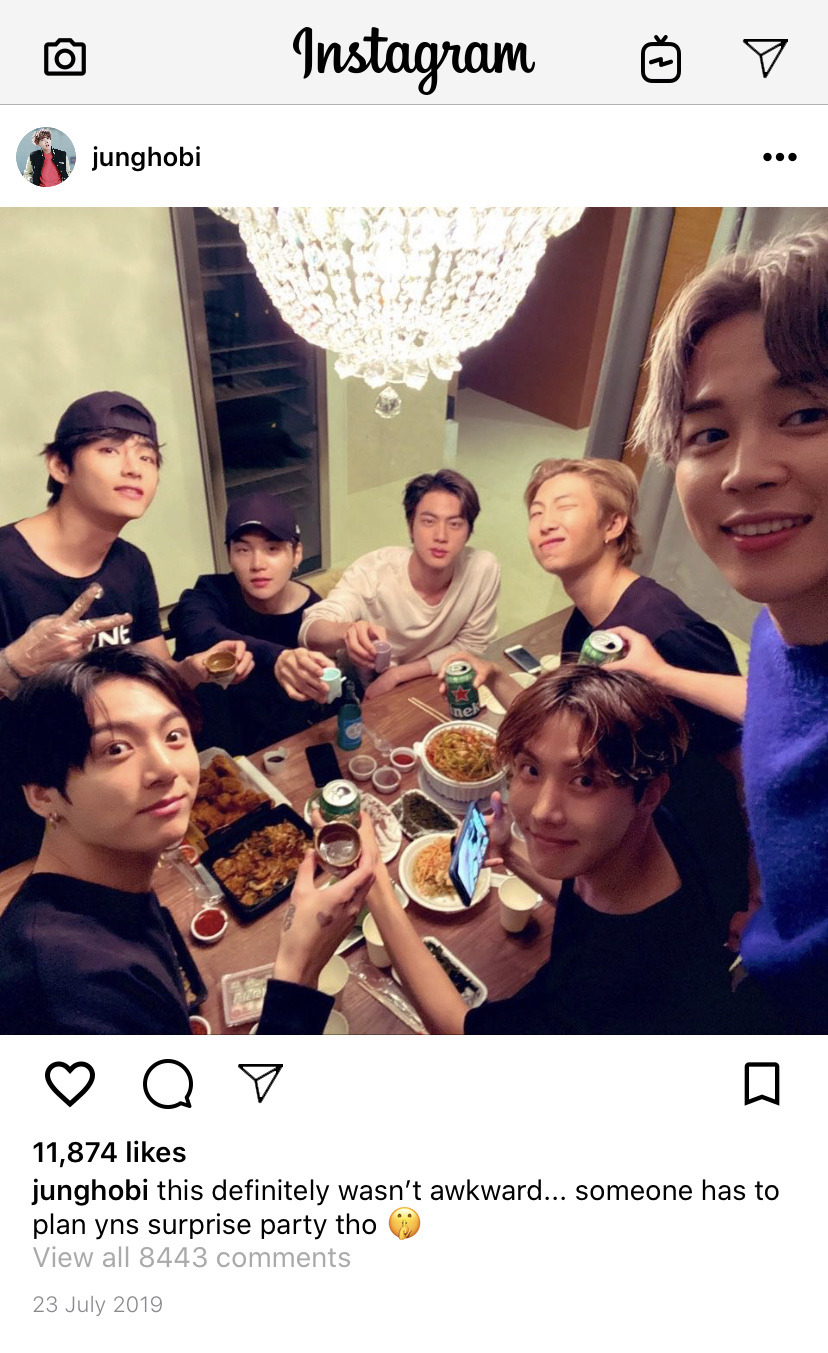Open junghobi's profile picture
The image size is (828, 1353).
[46, 157]
